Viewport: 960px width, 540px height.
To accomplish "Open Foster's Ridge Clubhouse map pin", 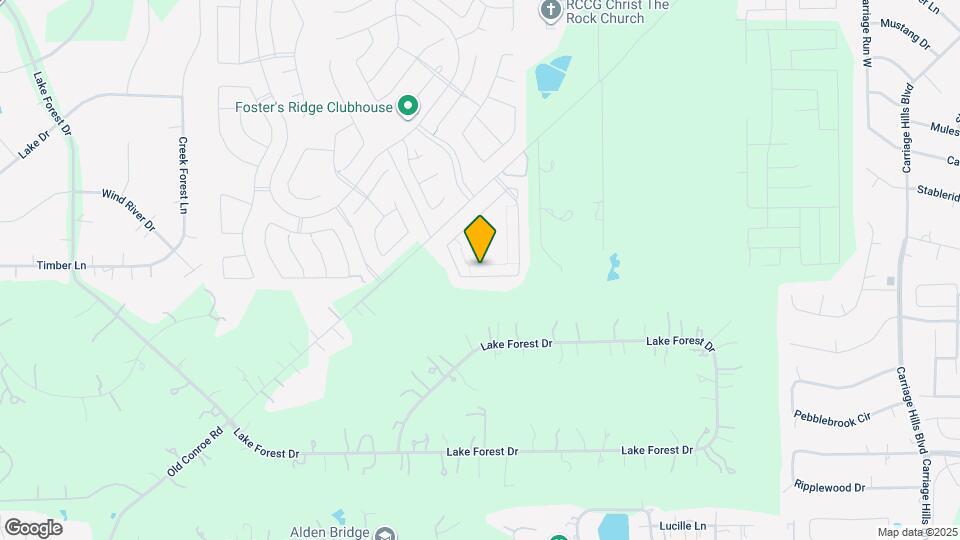I will click(x=408, y=106).
